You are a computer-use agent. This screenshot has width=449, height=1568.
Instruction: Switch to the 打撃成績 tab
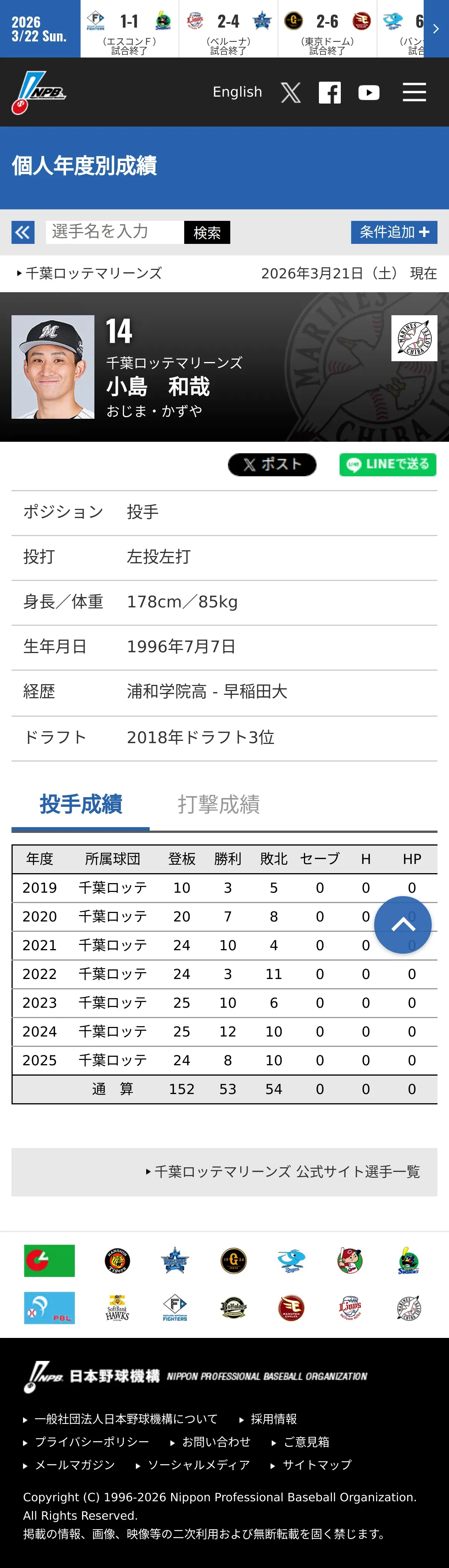(218, 804)
